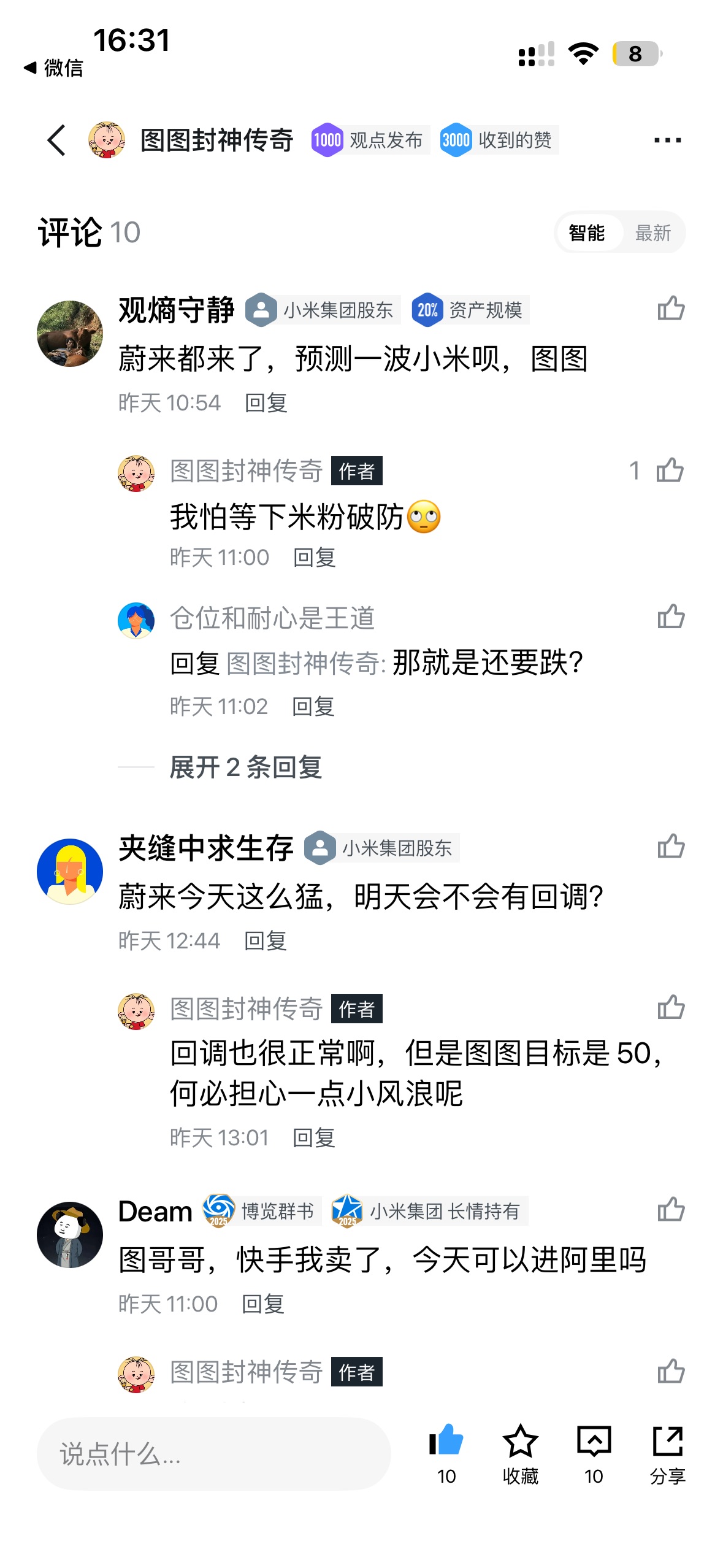This screenshot has height=1568, width=723.
Task: Return to 微信 via status bar back link
Action: coord(54,67)
